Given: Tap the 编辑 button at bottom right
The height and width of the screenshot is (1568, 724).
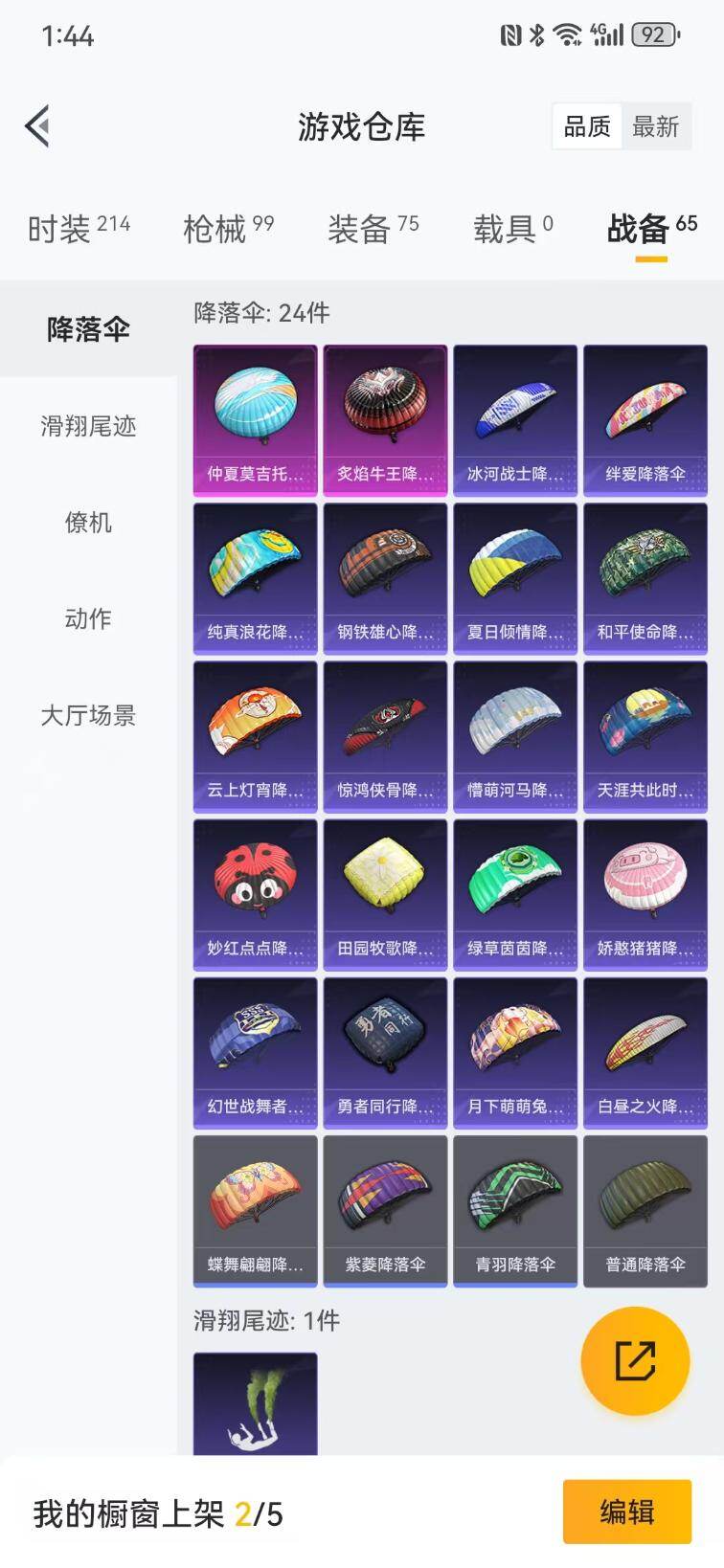Looking at the screenshot, I should coord(627,1511).
